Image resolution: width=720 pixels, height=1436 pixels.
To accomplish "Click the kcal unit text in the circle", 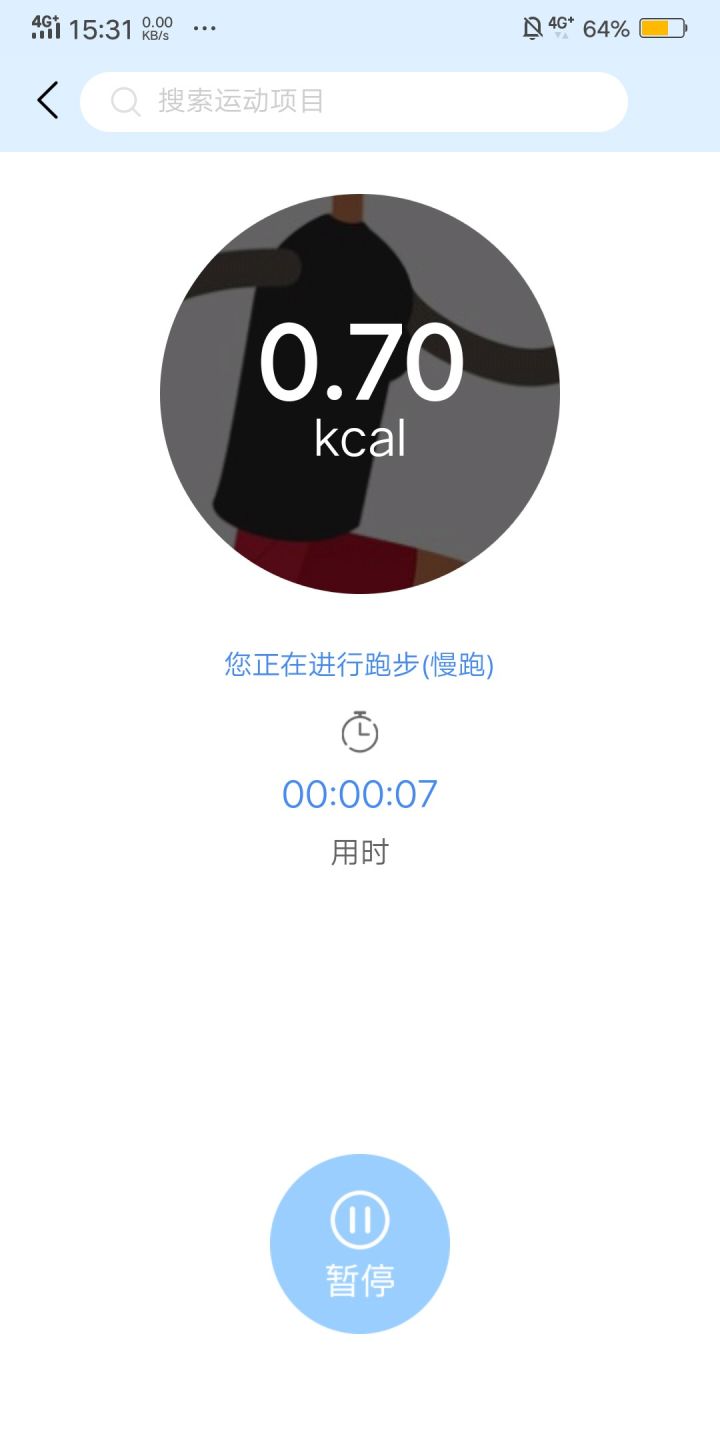I will (360, 437).
